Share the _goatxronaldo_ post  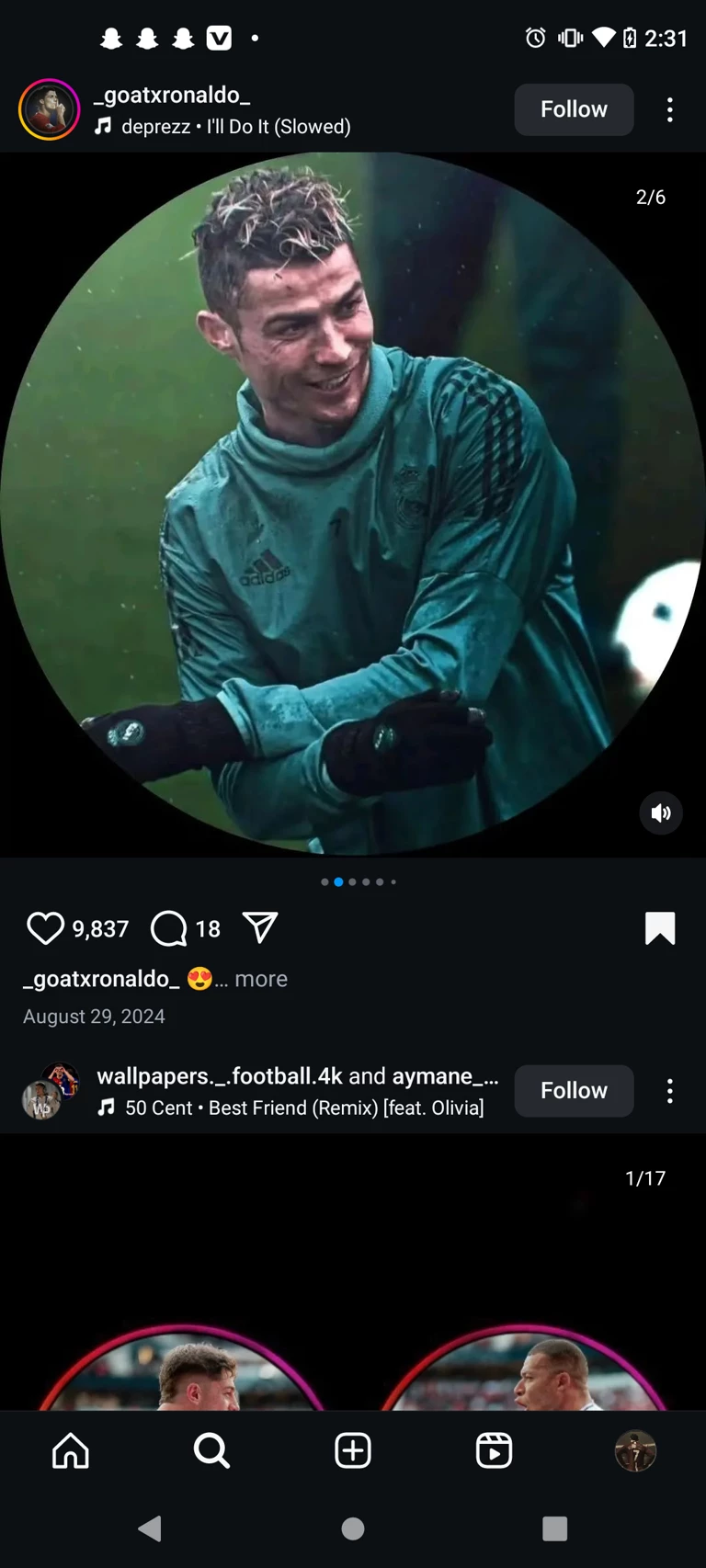(x=260, y=928)
